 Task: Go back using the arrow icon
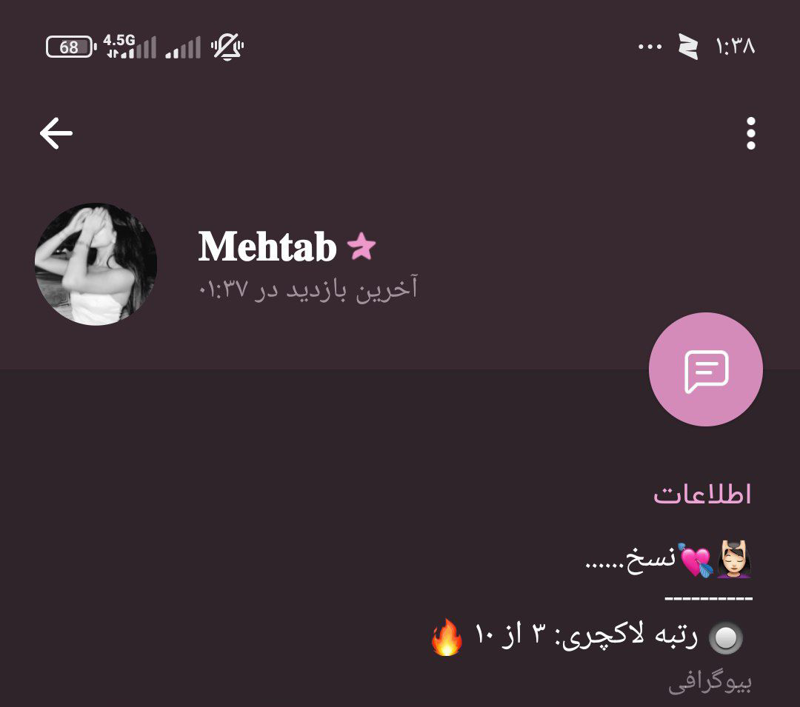point(56,133)
